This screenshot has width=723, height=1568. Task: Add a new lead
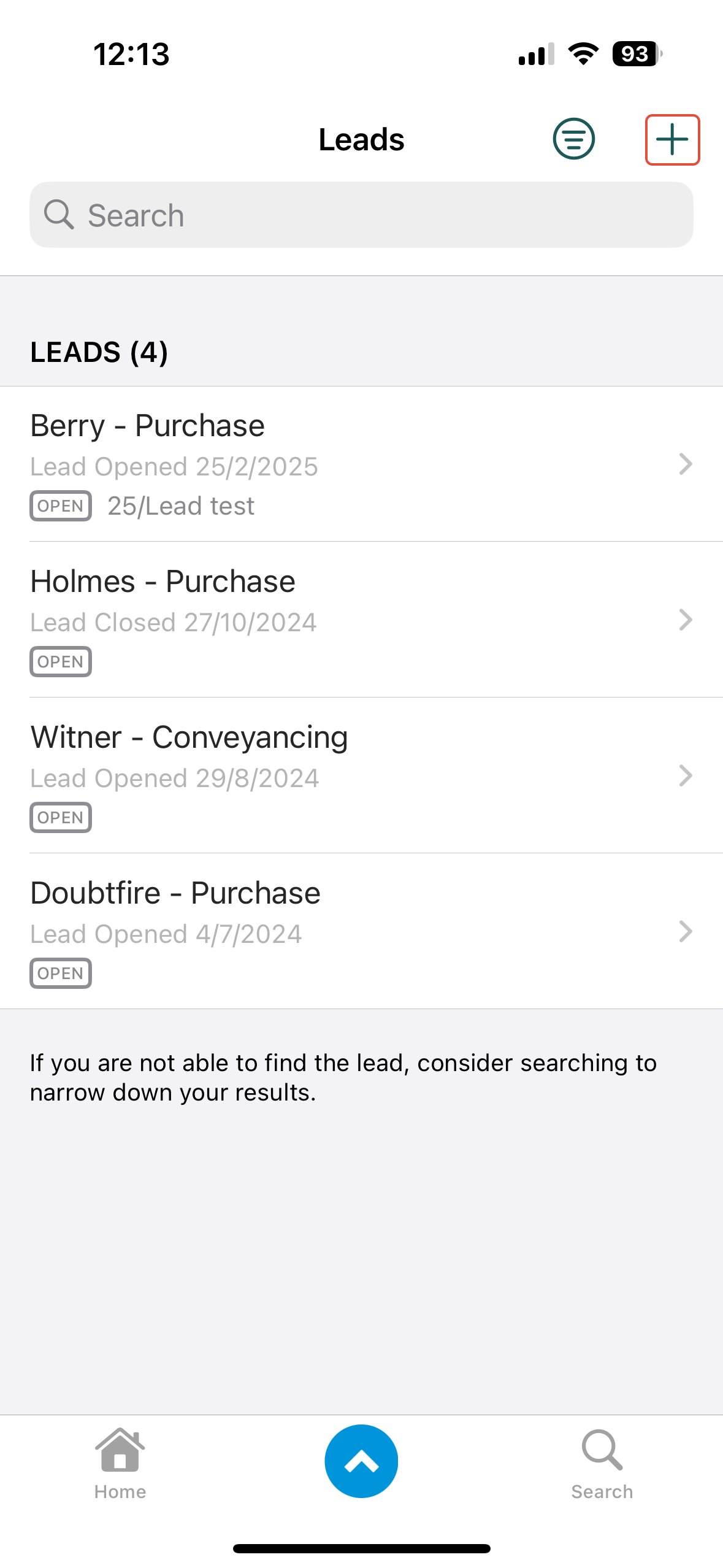click(x=672, y=140)
